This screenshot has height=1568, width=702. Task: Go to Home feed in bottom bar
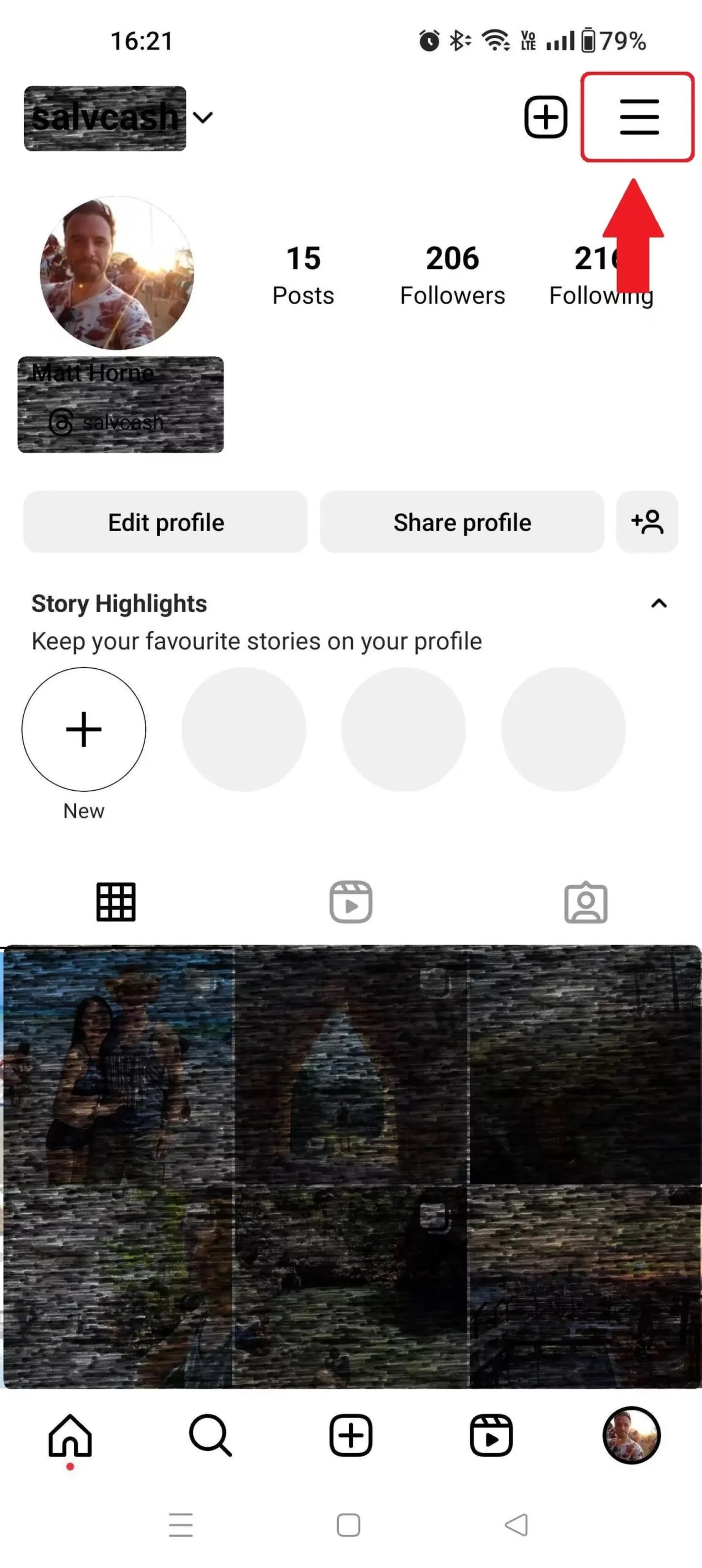(x=70, y=1436)
